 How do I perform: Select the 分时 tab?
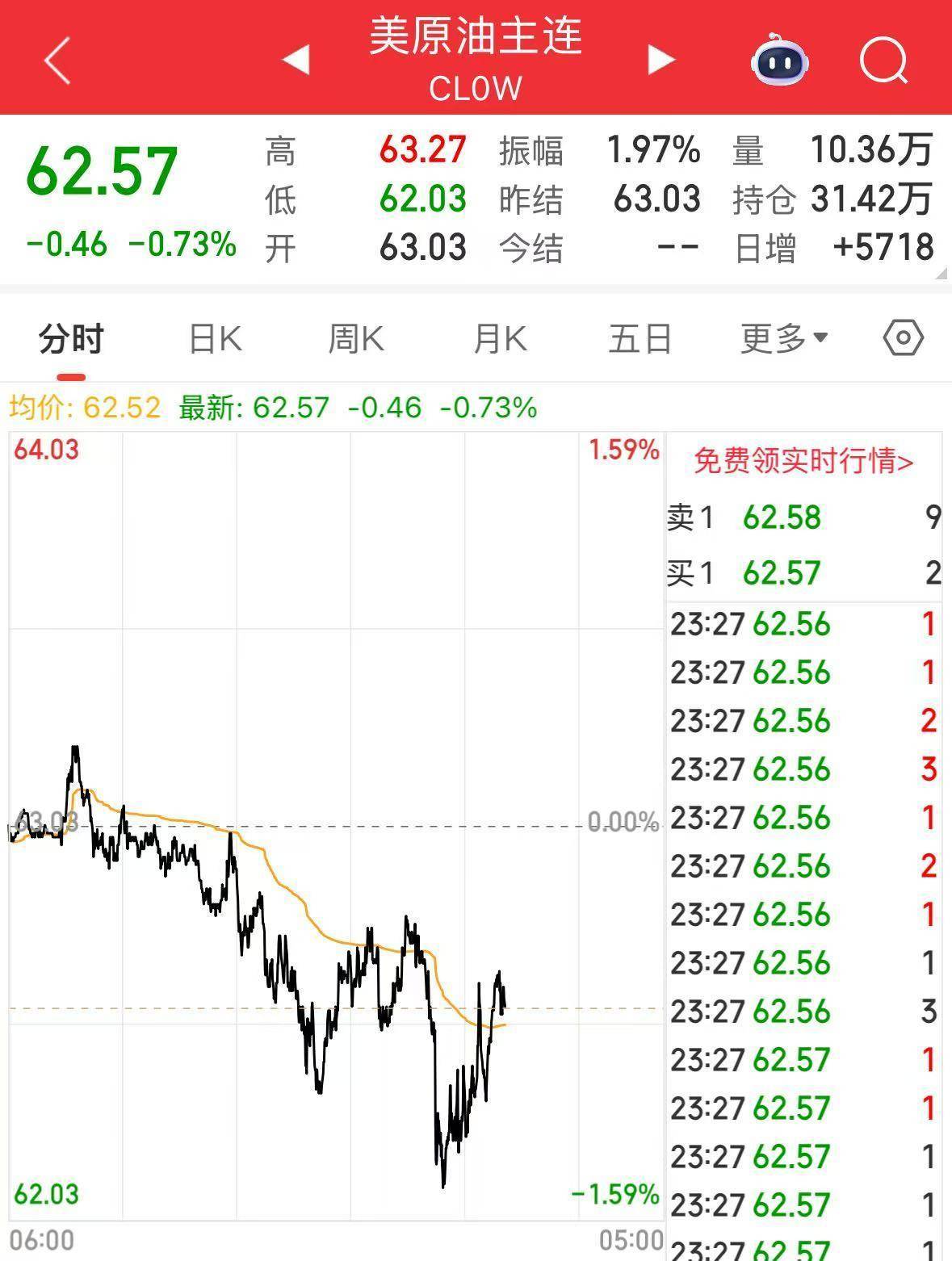pyautogui.click(x=69, y=339)
